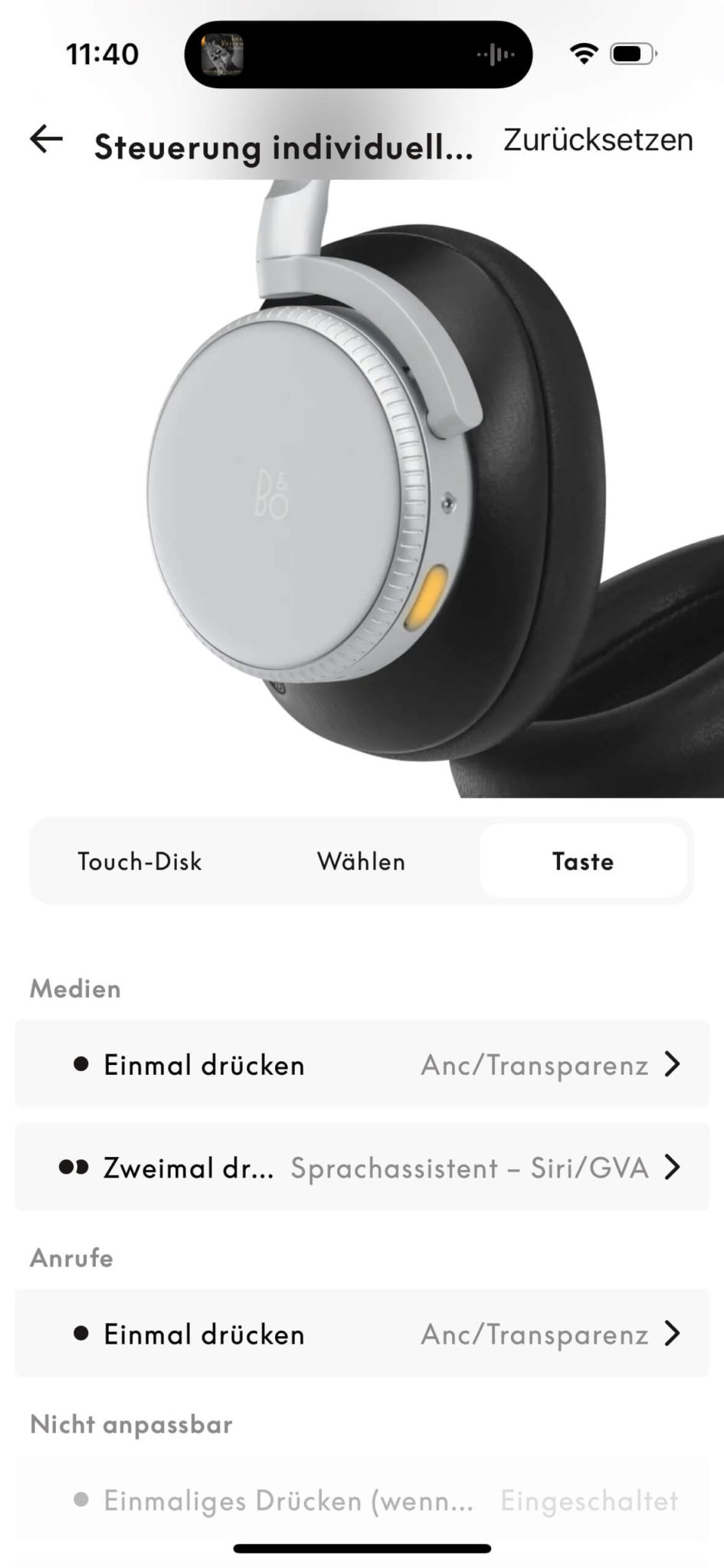Tap the Wi-Fi icon in the status bar
Viewport: 724px width, 1568px height.
pos(583,54)
